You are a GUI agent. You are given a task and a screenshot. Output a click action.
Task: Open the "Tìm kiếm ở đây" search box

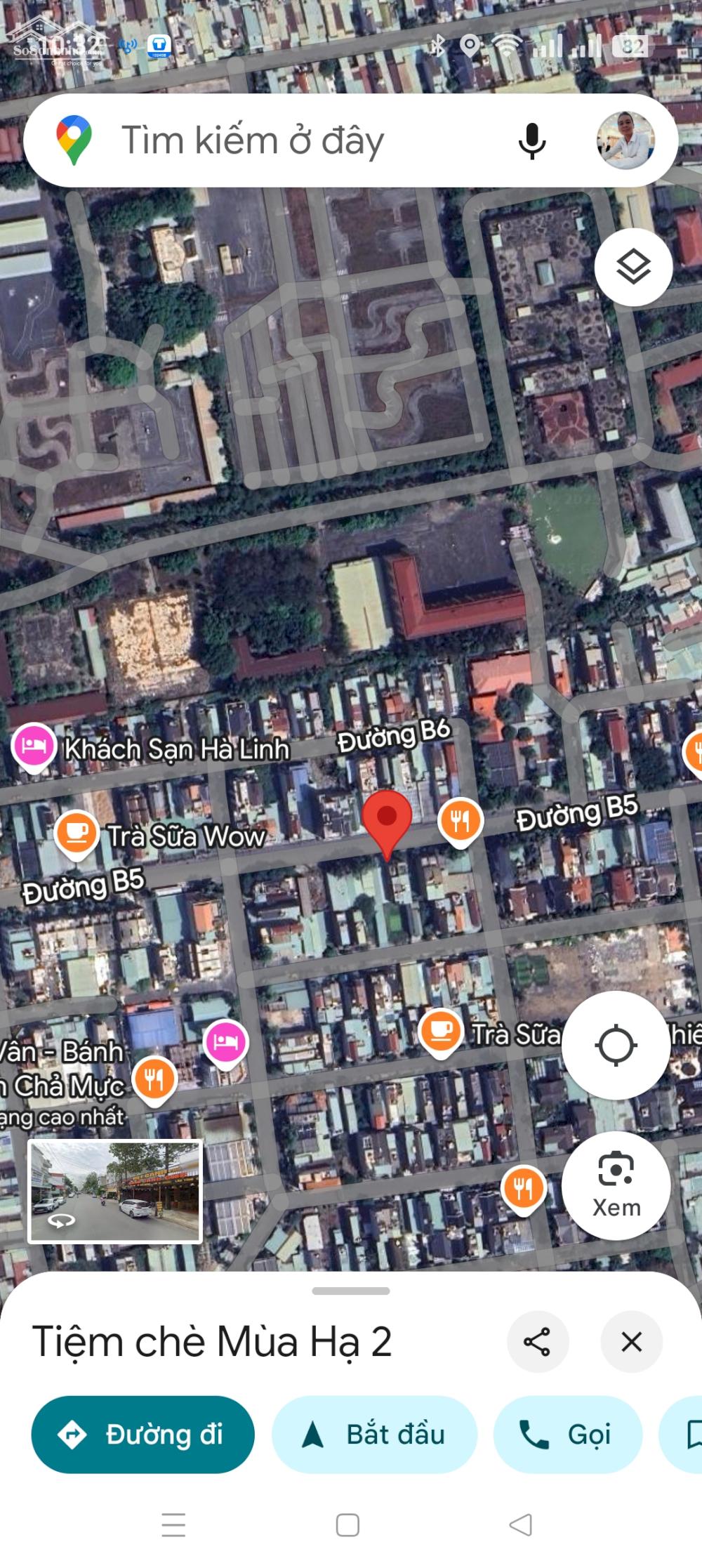coord(281,140)
